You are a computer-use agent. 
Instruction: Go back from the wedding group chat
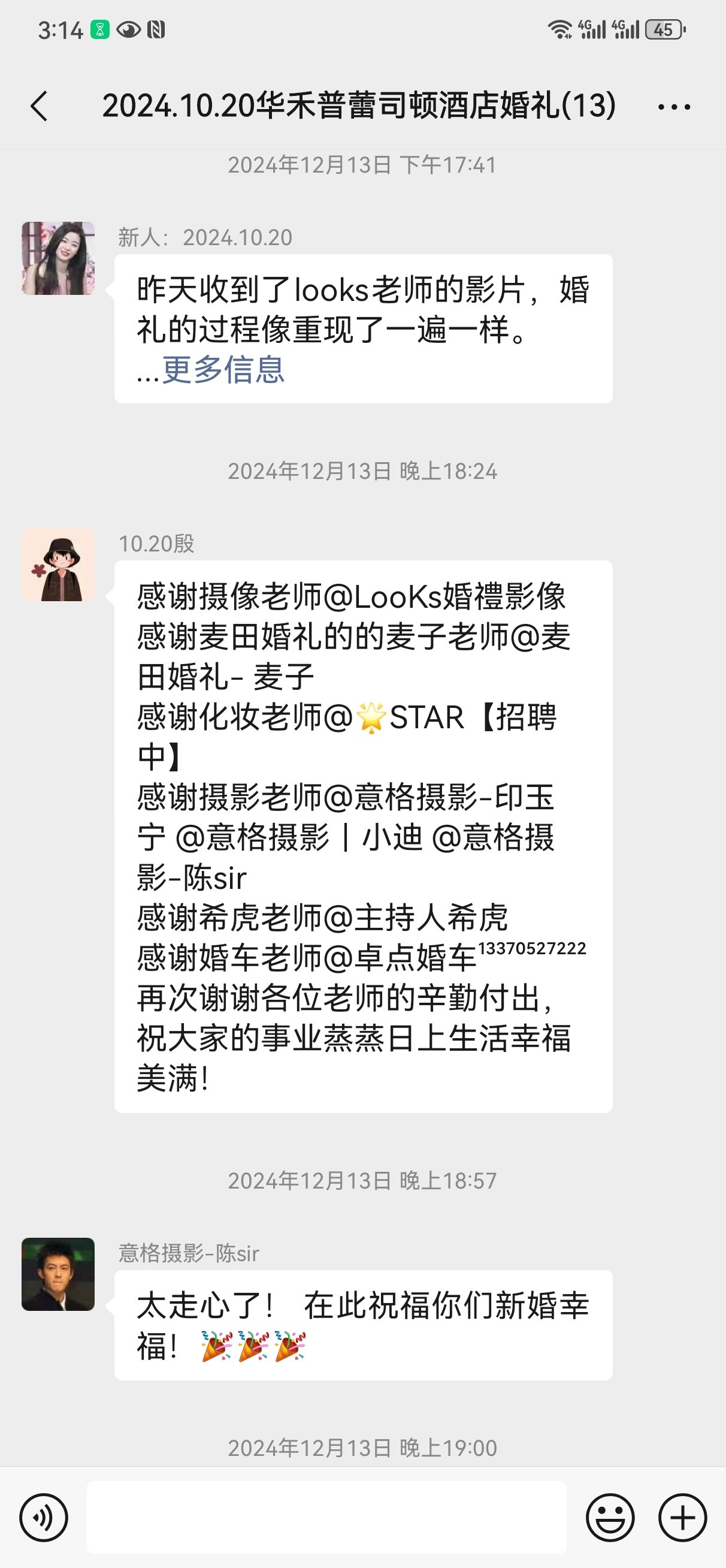pyautogui.click(x=39, y=106)
